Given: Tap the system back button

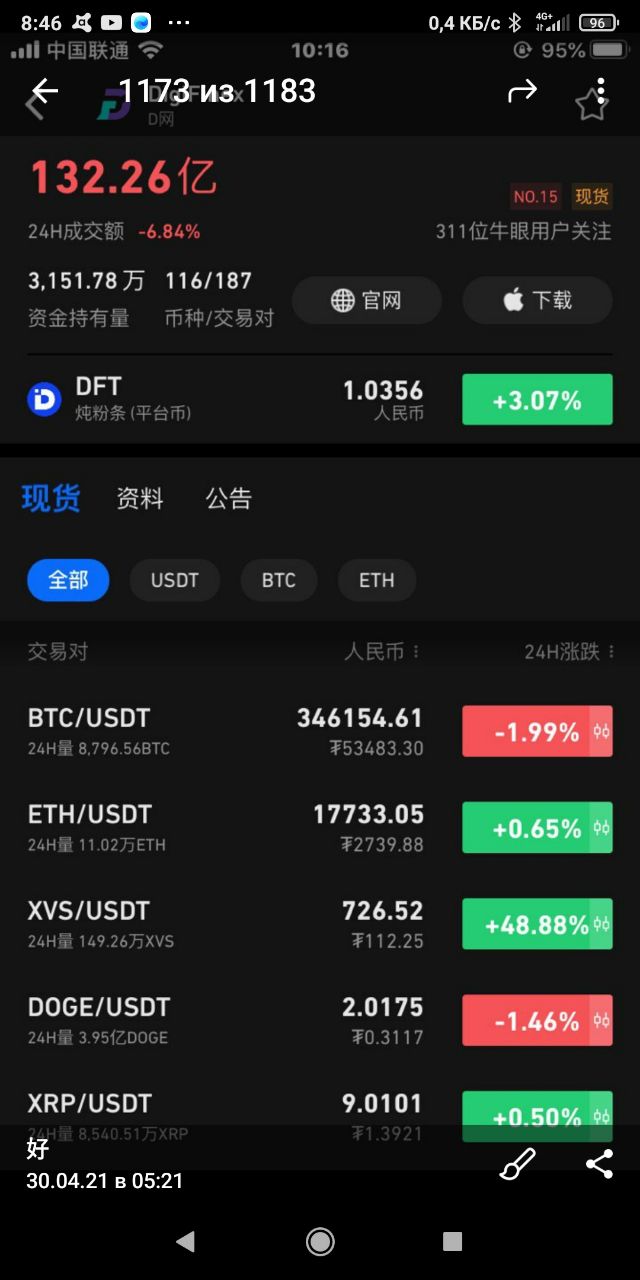Looking at the screenshot, I should 186,1241.
